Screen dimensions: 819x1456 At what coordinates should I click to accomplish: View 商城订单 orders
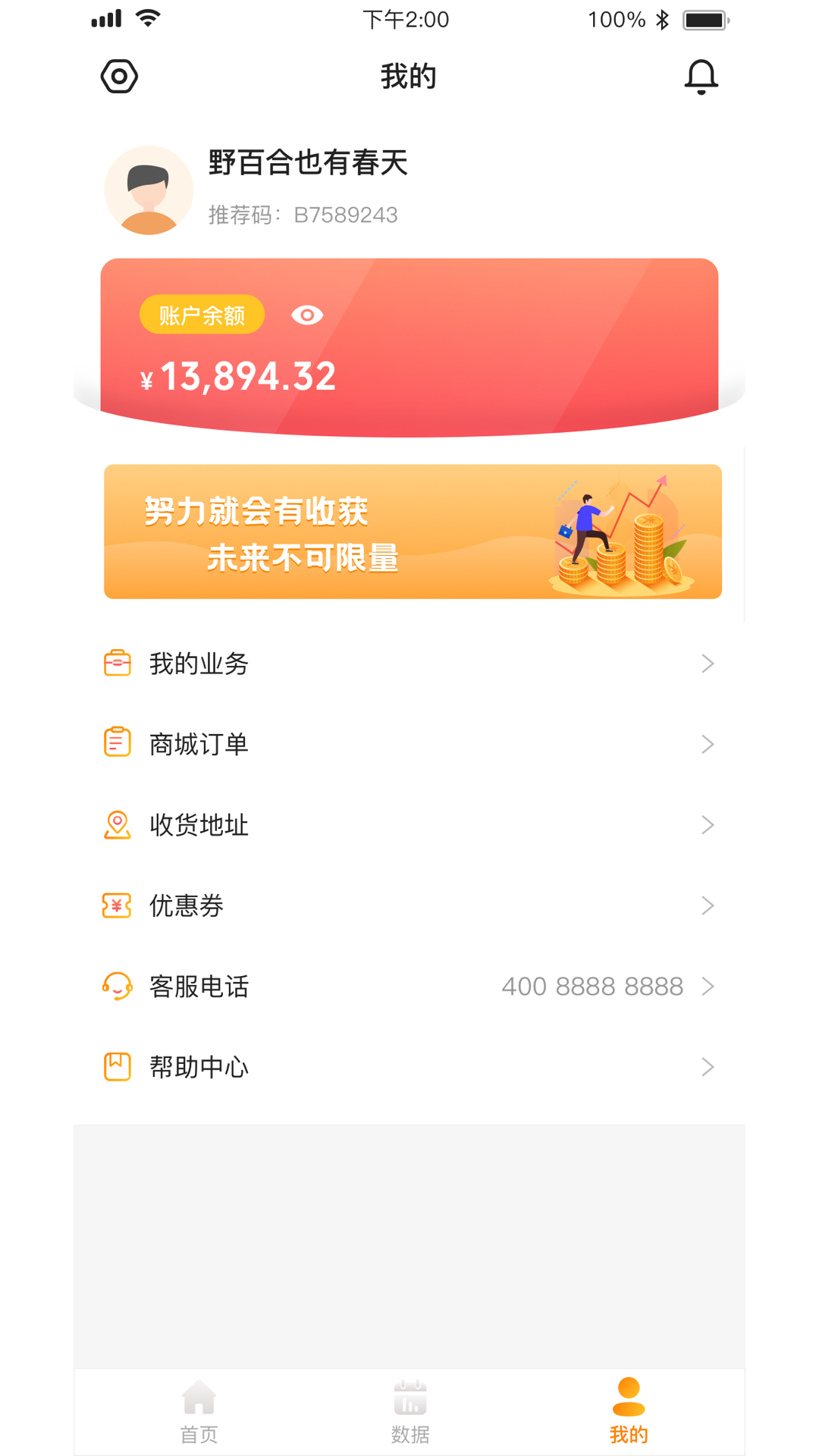409,744
